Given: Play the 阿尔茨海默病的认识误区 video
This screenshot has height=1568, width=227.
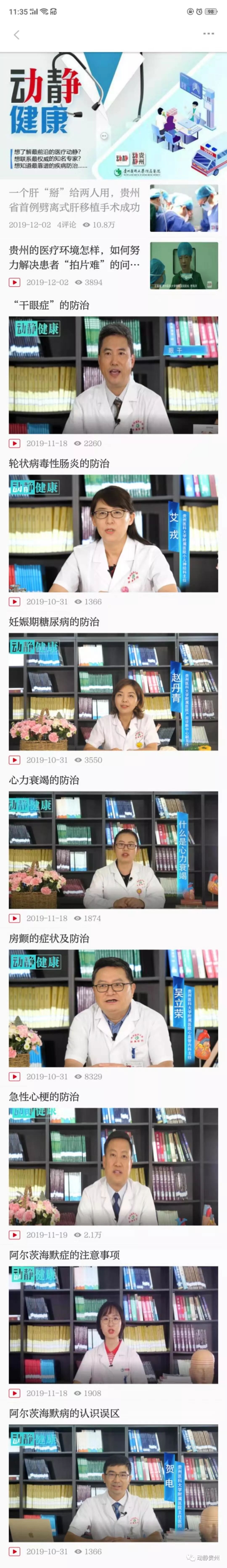Looking at the screenshot, I should click(x=113, y=1483).
